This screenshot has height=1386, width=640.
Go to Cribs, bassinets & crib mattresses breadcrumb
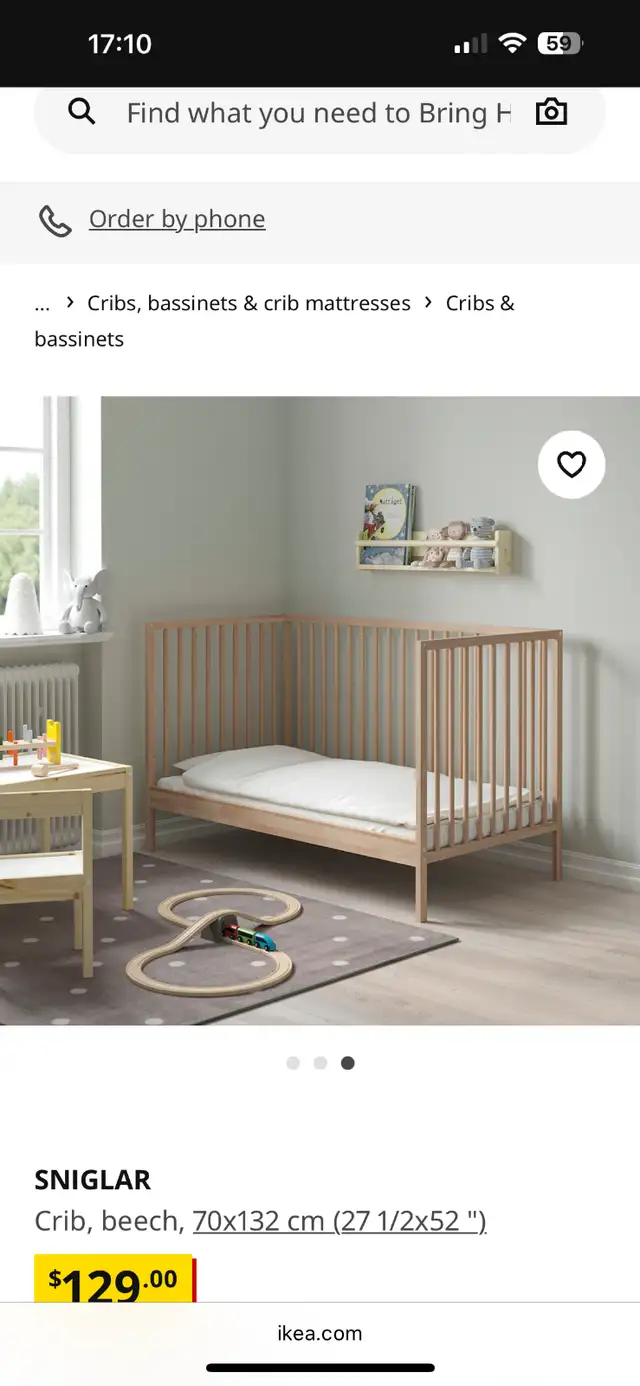249,303
